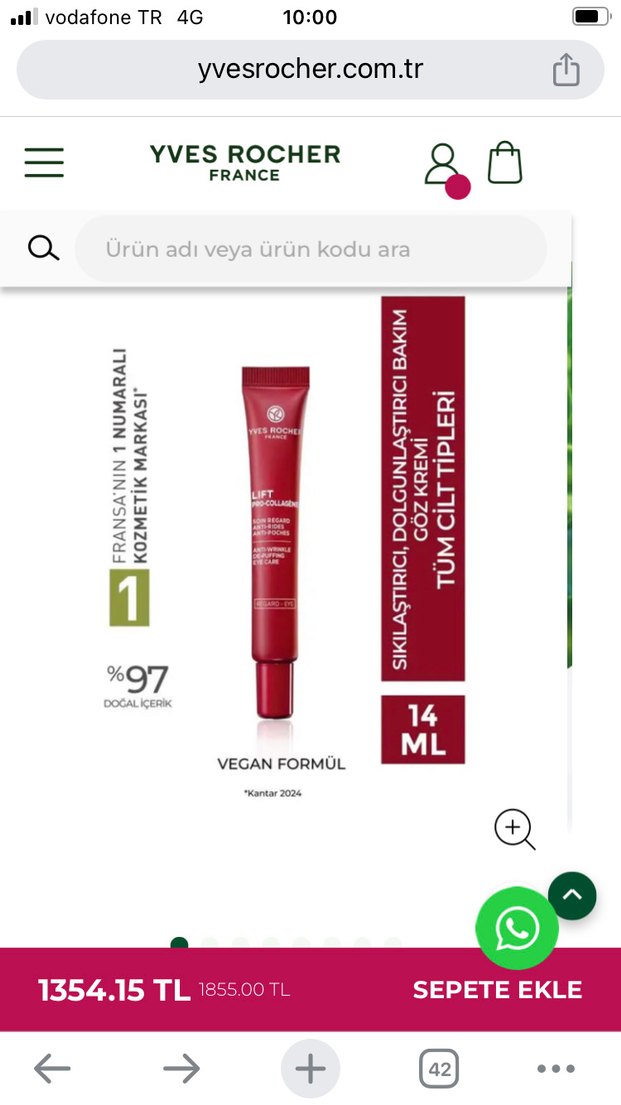Go back in the browser

[52, 1069]
